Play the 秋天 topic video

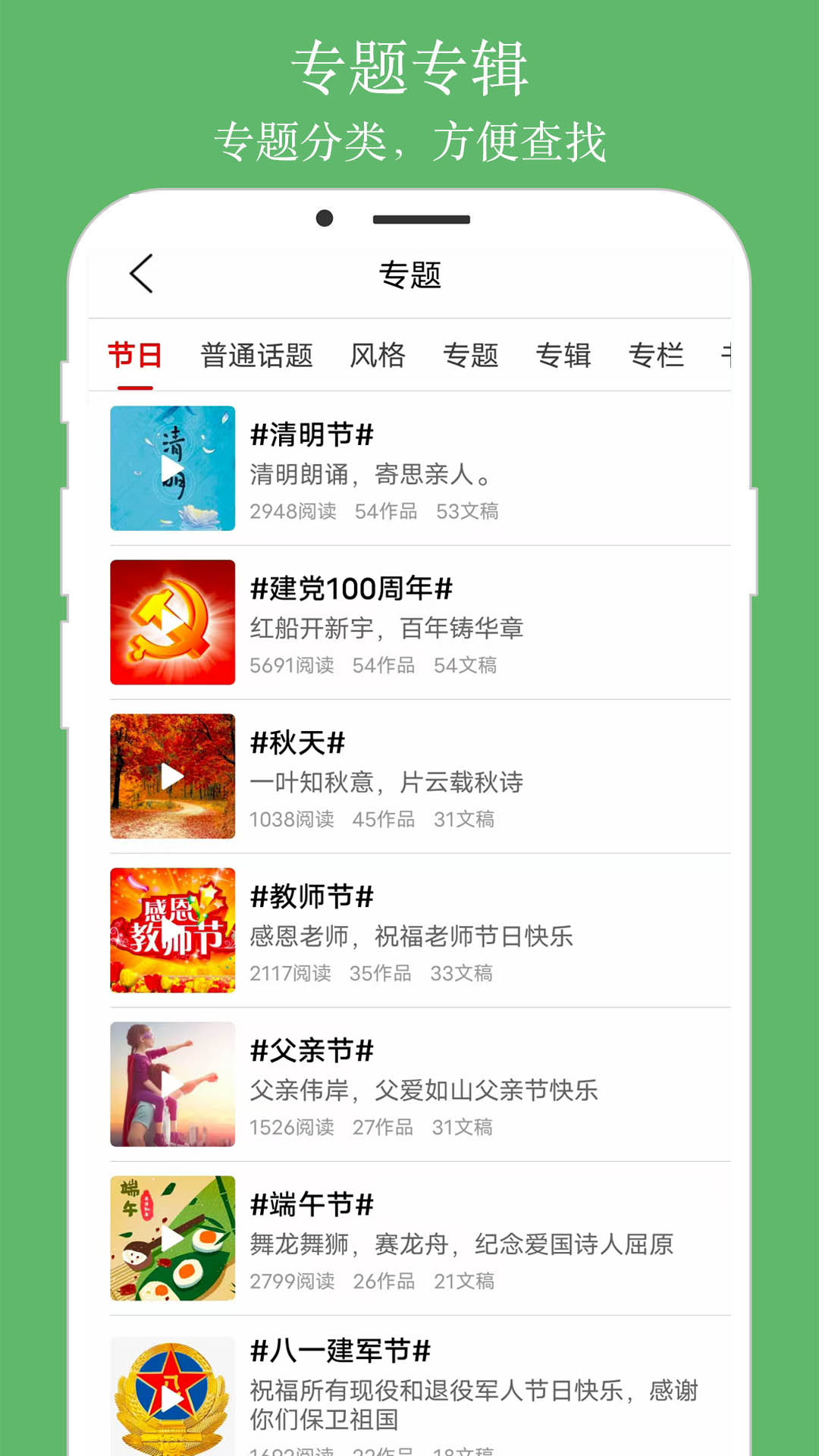172,776
